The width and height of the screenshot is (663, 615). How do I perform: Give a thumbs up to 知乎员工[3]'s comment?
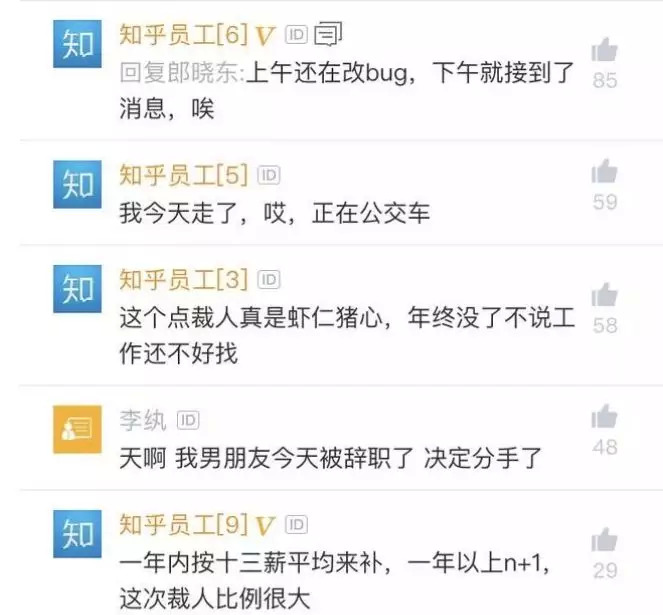tap(605, 294)
